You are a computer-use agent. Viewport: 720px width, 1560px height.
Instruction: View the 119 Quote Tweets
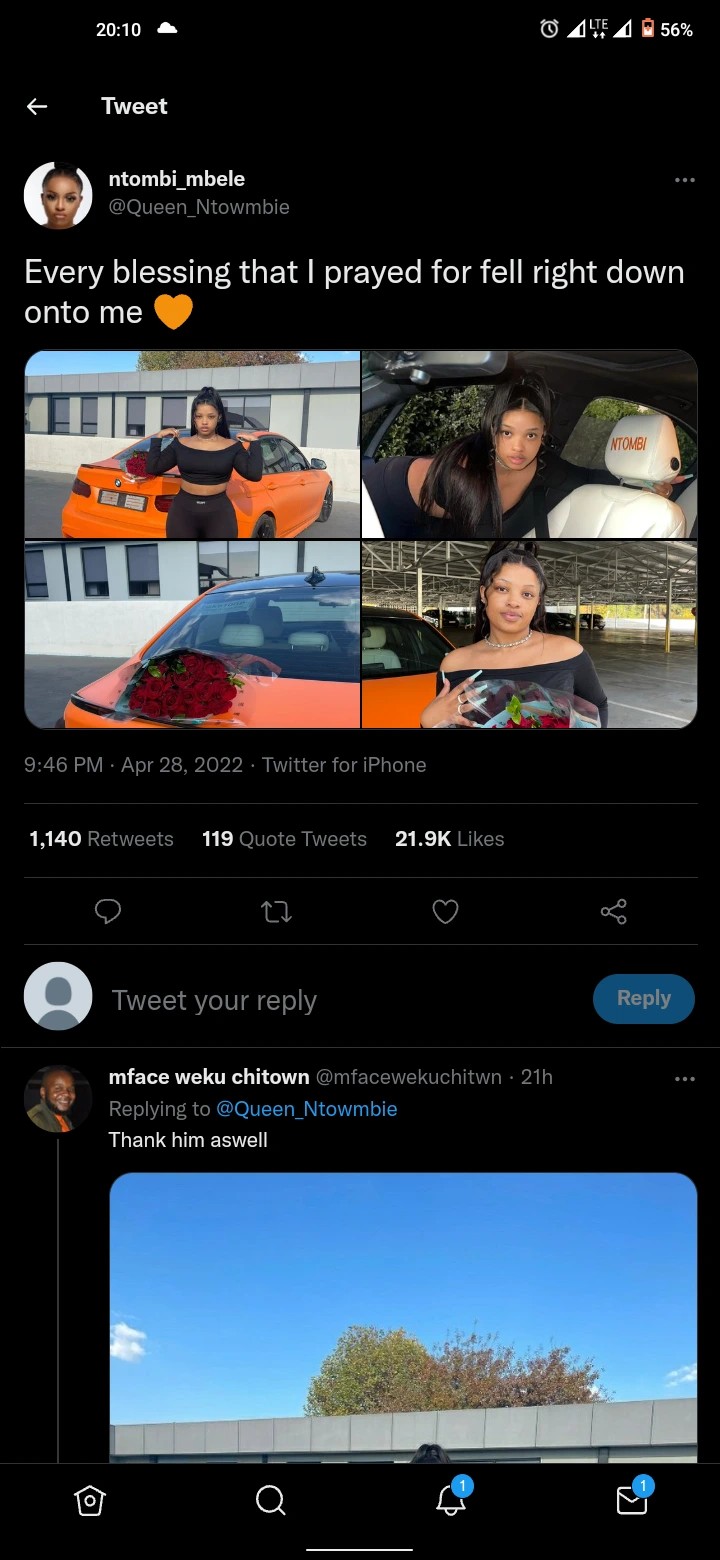coord(284,839)
